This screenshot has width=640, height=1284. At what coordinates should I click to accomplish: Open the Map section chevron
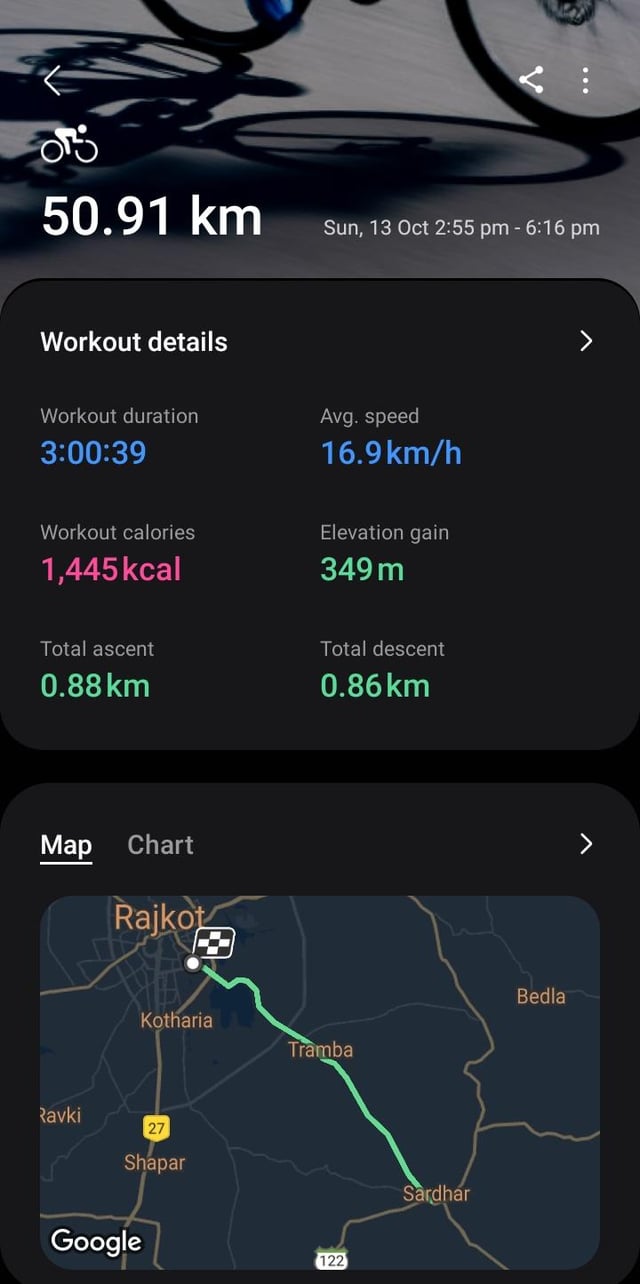tap(586, 845)
